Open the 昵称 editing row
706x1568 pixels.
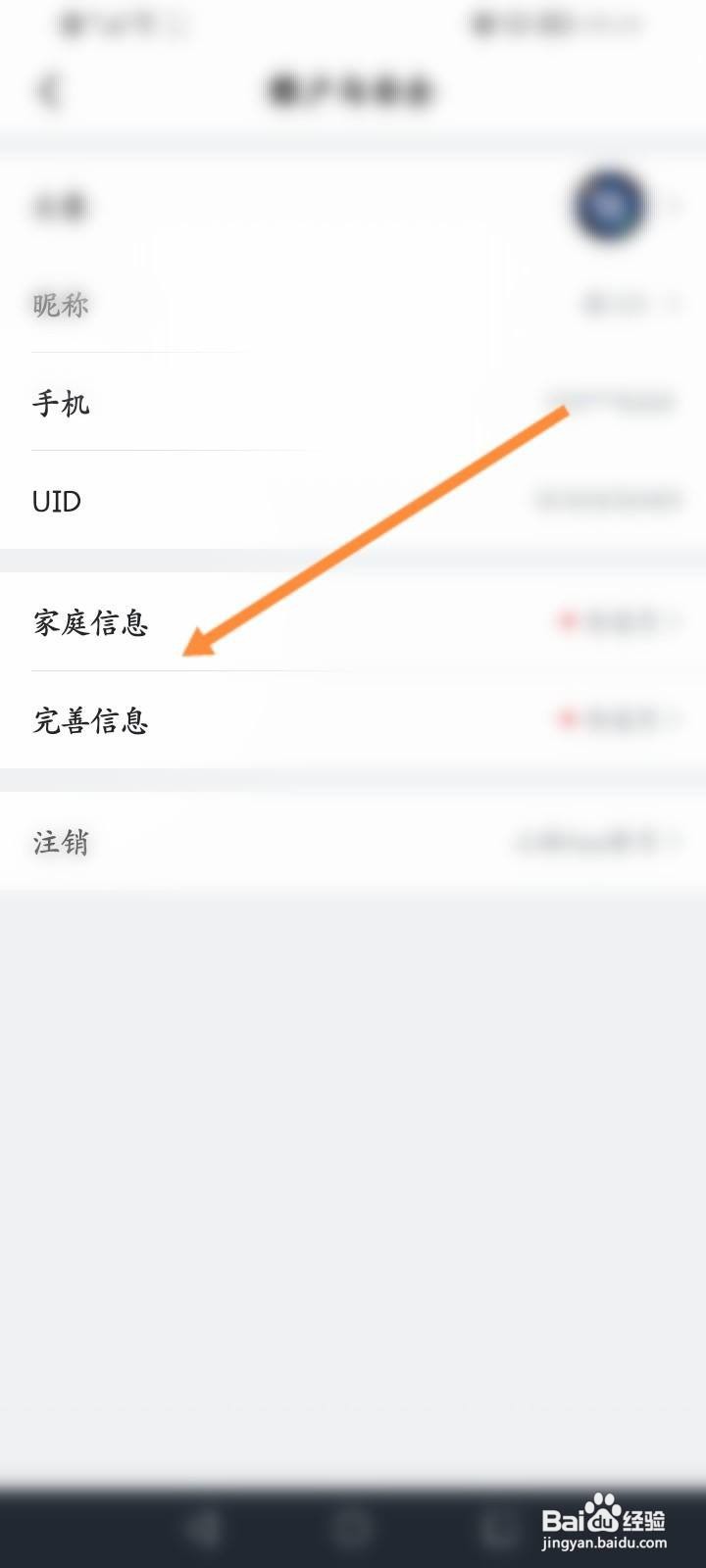[x=61, y=305]
